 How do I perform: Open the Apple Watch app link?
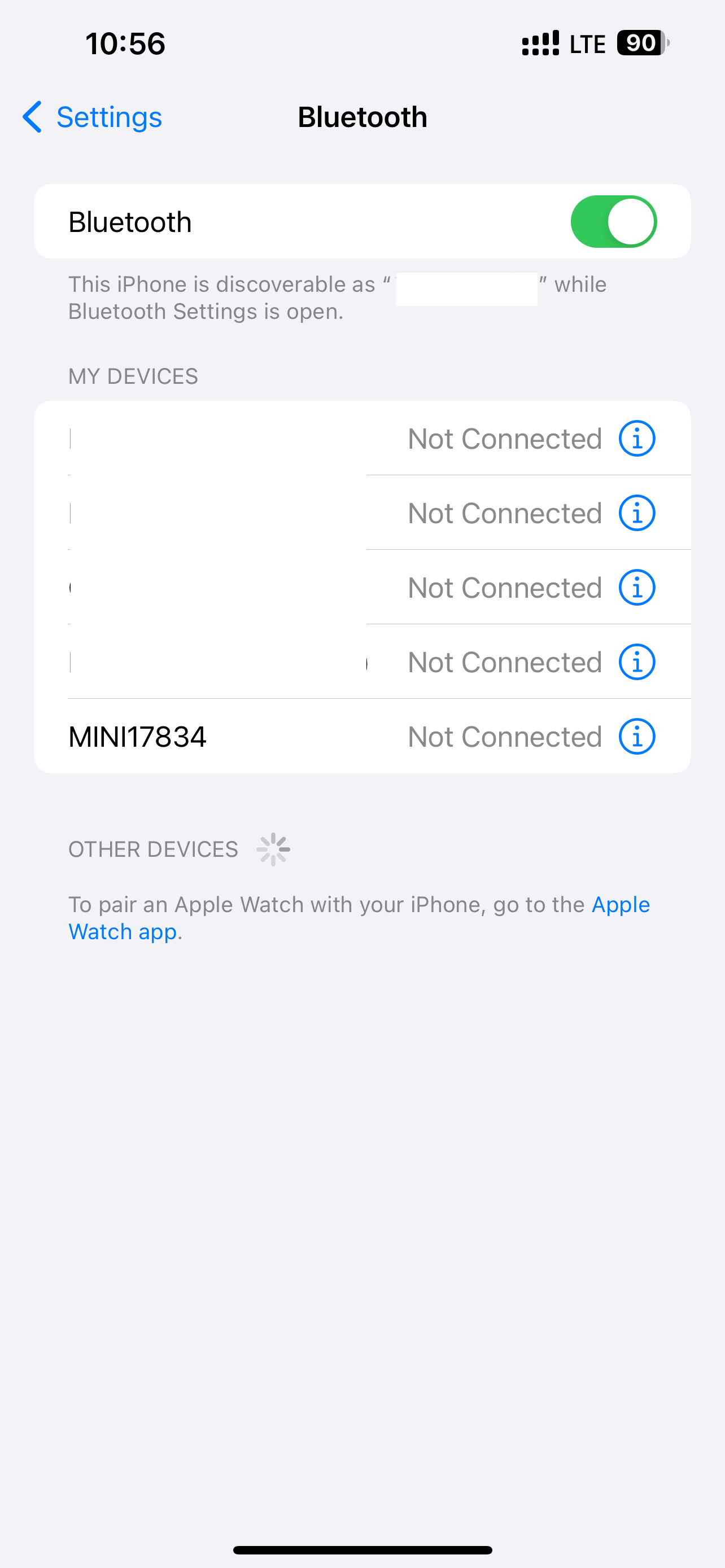click(619, 905)
